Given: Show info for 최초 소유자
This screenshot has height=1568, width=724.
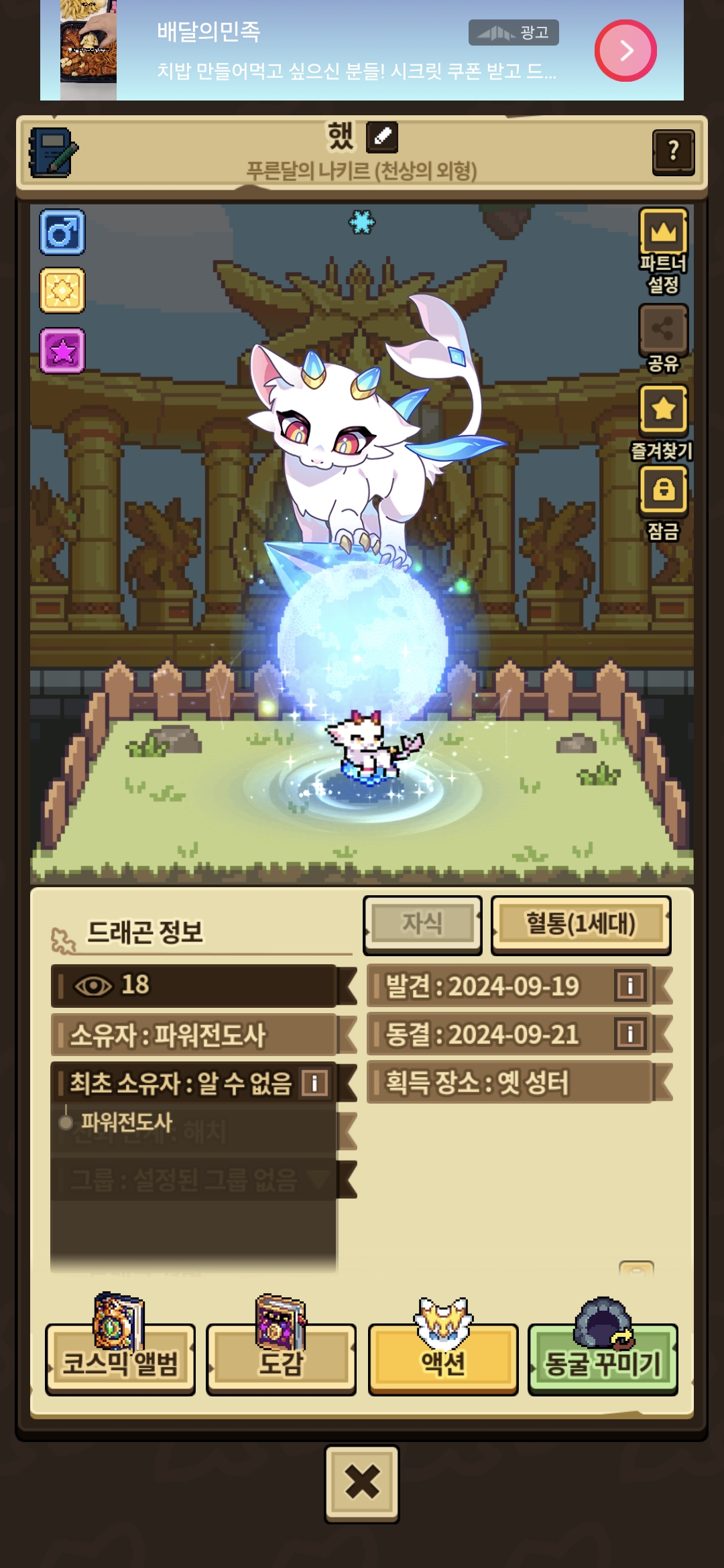Looking at the screenshot, I should (x=314, y=1082).
